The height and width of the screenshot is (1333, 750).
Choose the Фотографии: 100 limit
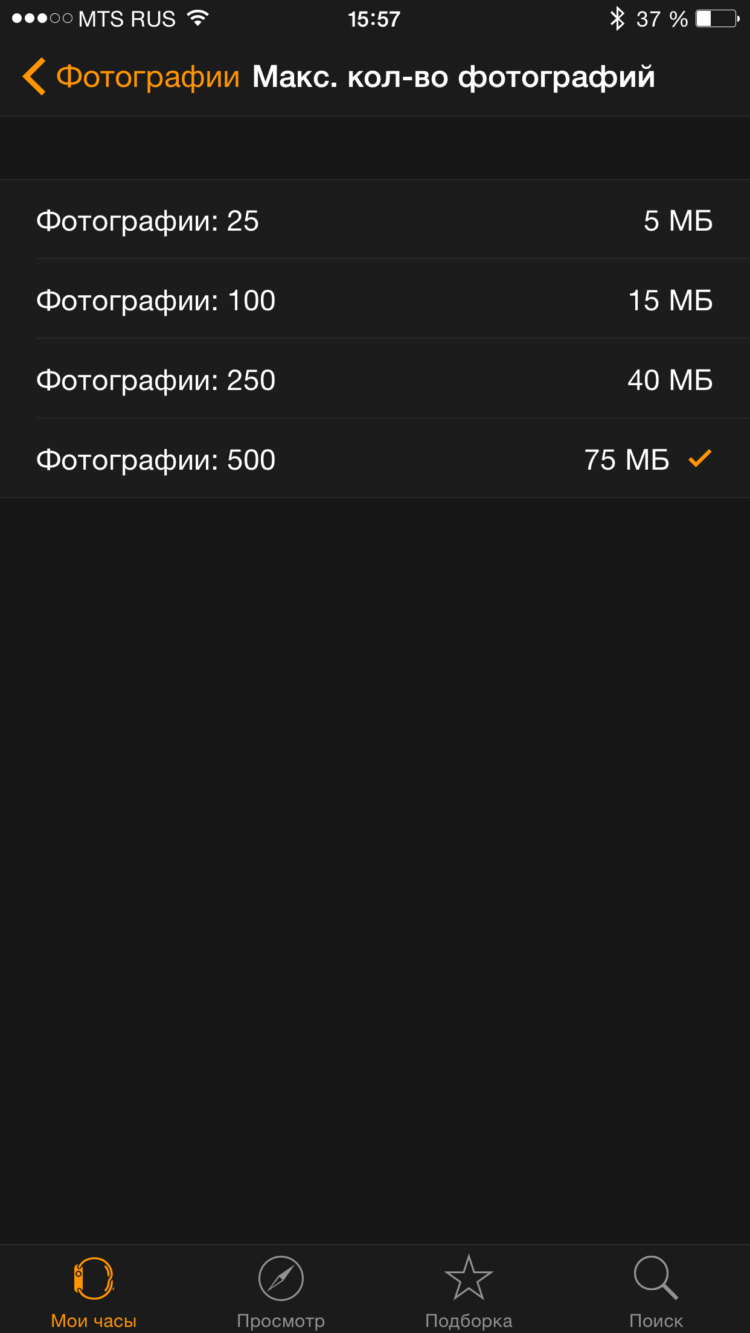374,300
